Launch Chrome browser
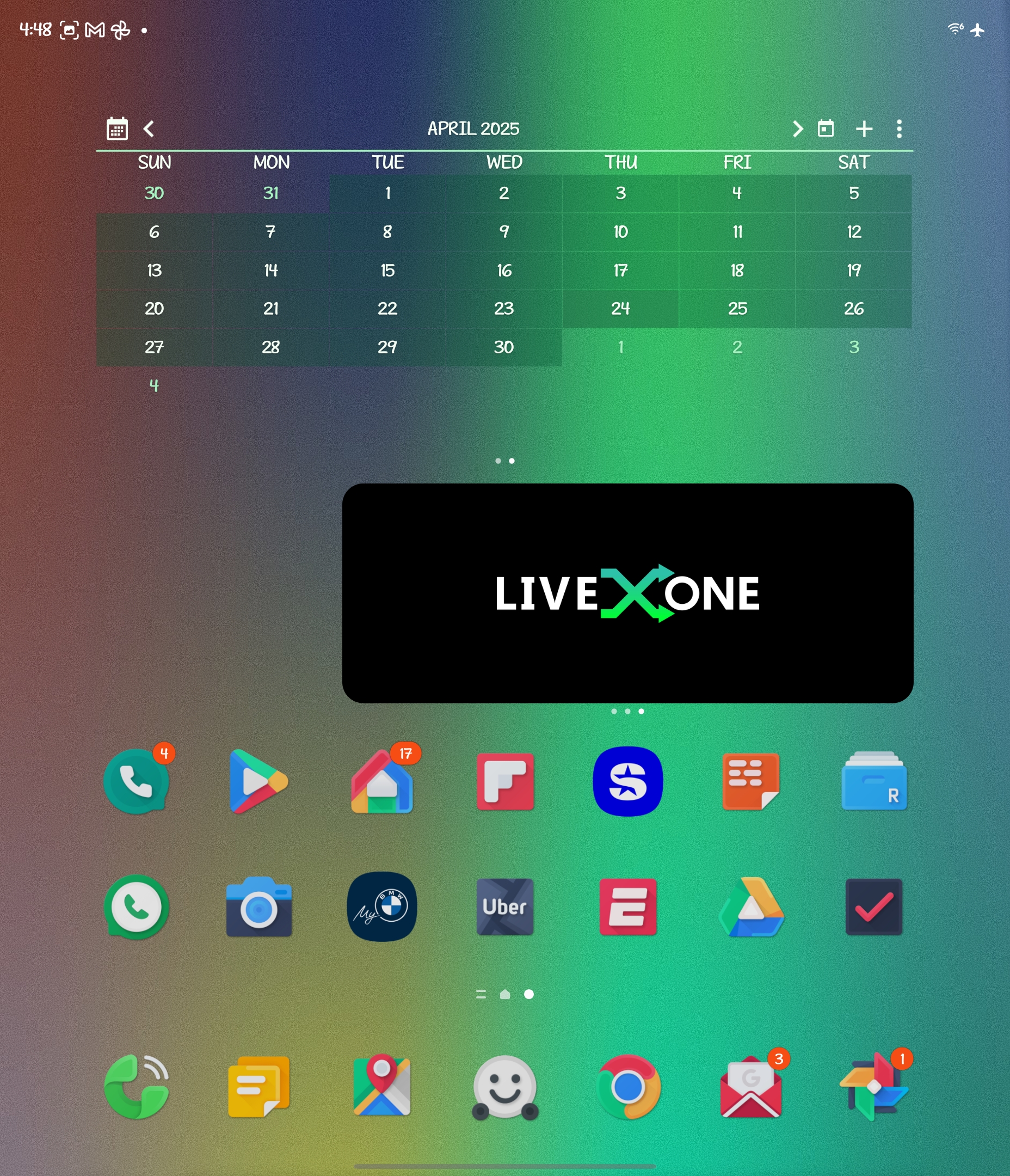The width and height of the screenshot is (1010, 1176). point(628,1086)
